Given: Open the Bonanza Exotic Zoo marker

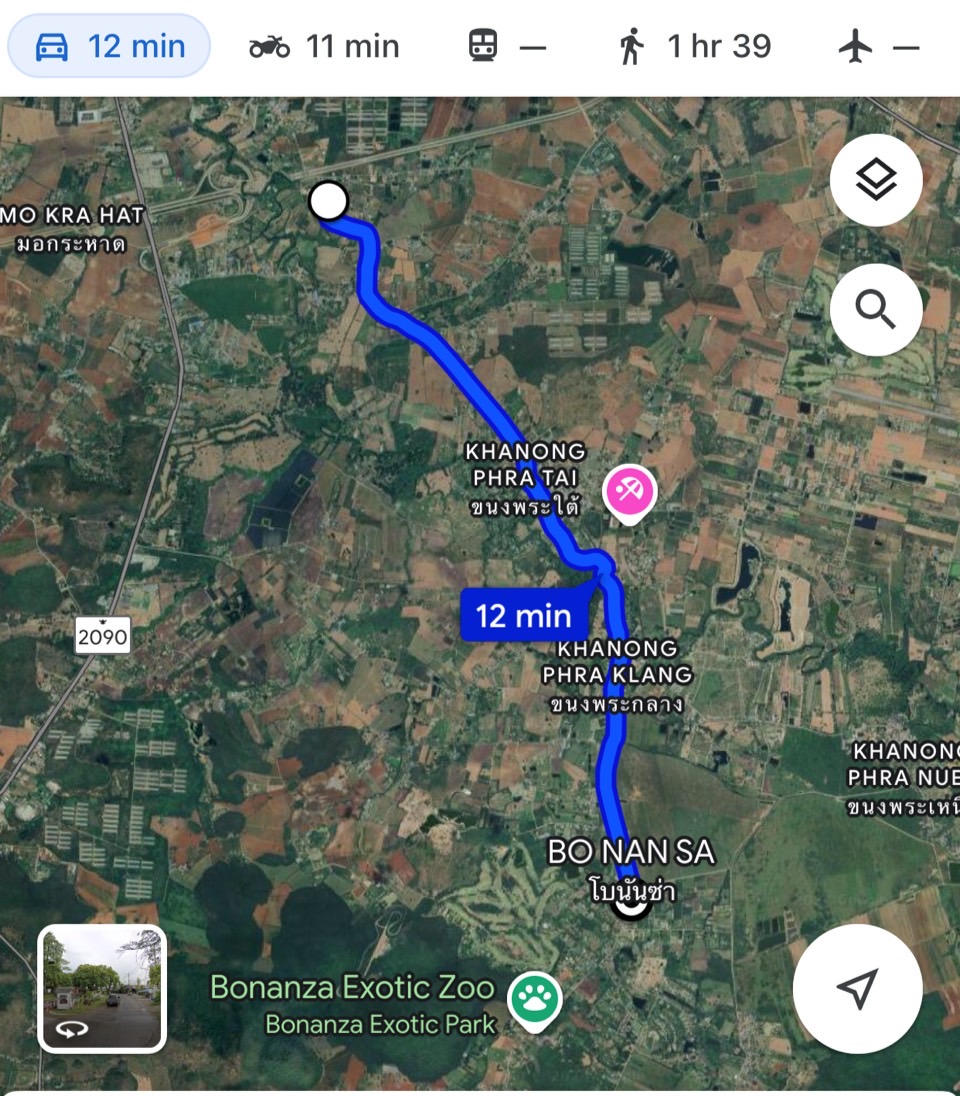Looking at the screenshot, I should click(535, 999).
